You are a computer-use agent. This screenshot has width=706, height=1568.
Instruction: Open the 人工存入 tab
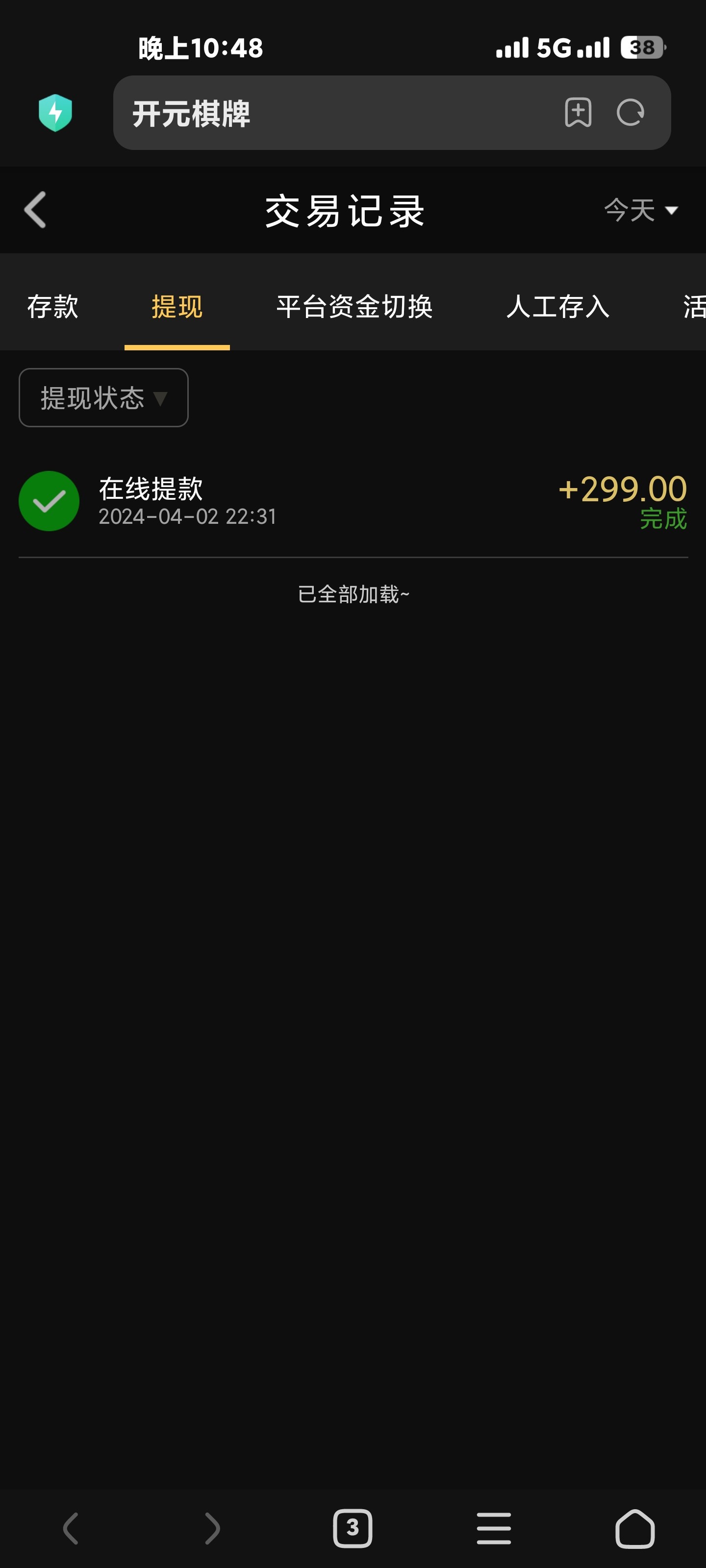(x=557, y=306)
